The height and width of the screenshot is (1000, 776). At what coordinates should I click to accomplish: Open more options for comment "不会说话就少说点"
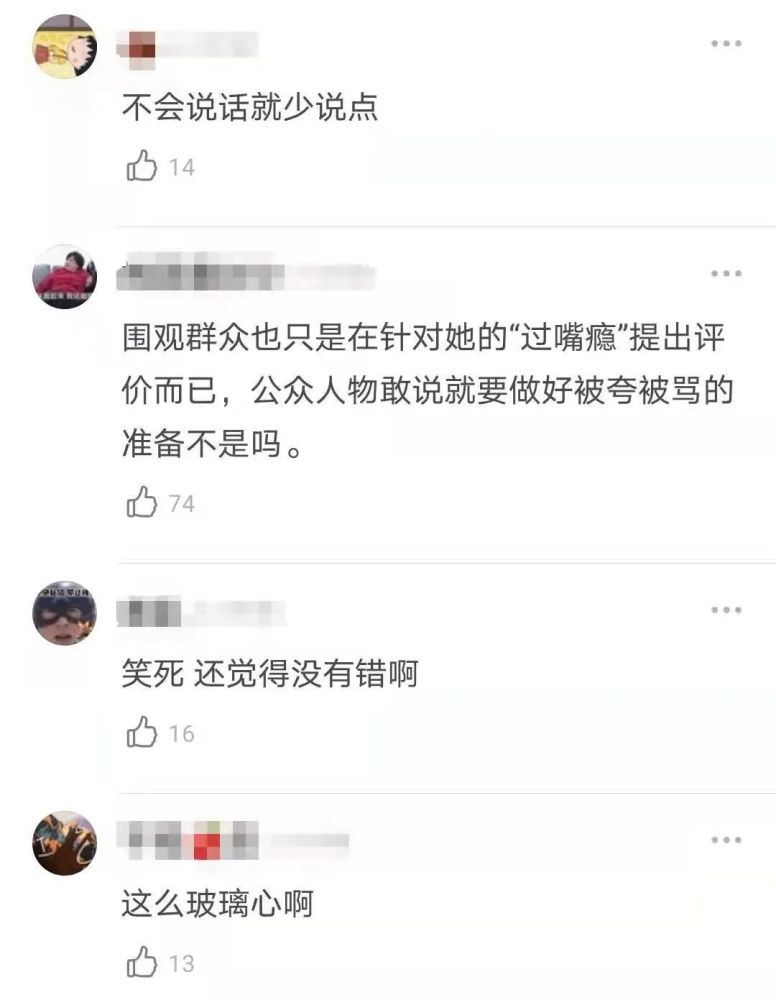point(726,44)
